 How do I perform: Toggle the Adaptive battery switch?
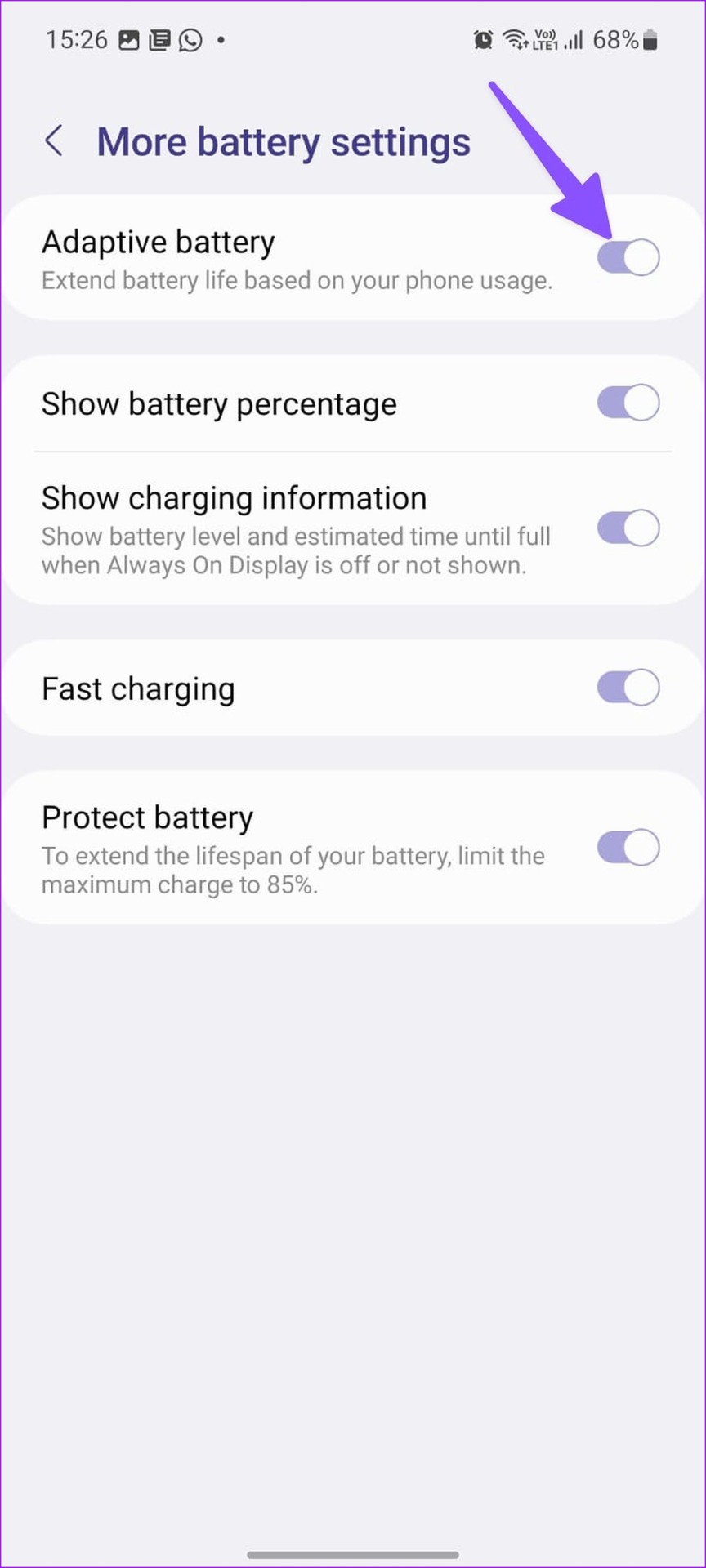pos(628,257)
